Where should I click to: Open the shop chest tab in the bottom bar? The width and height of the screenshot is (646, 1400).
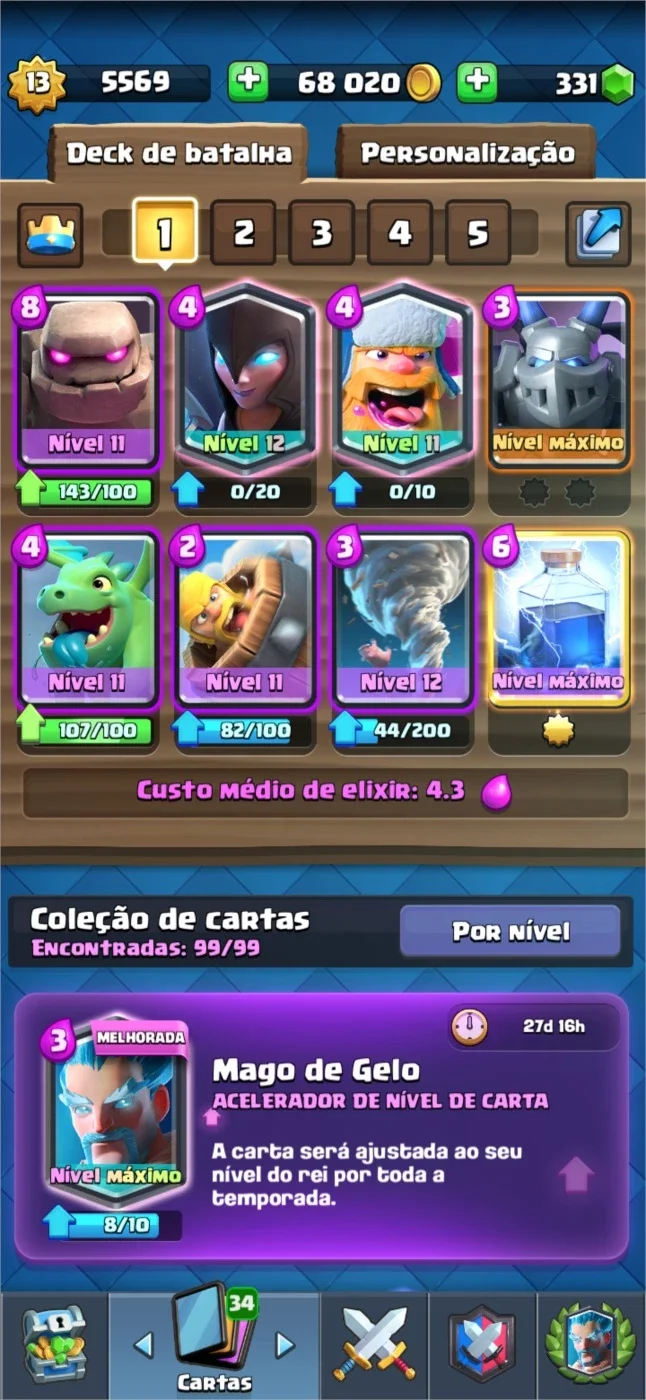pyautogui.click(x=54, y=1346)
